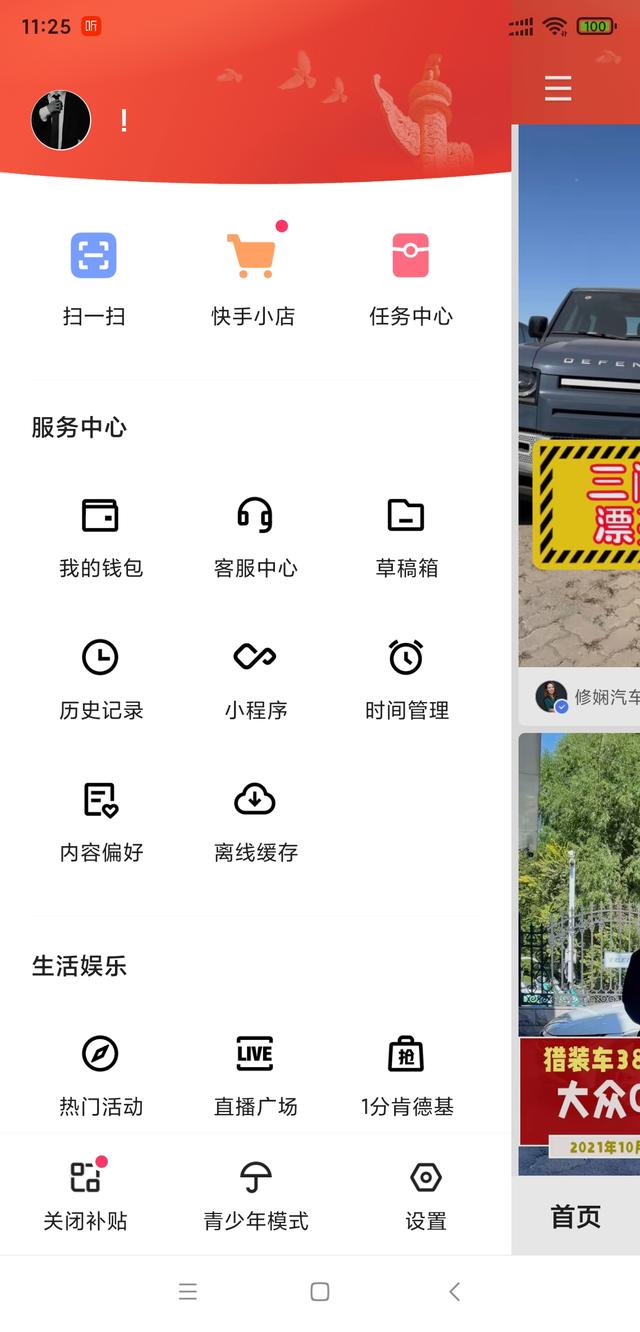Open 直播广场

[255, 1075]
